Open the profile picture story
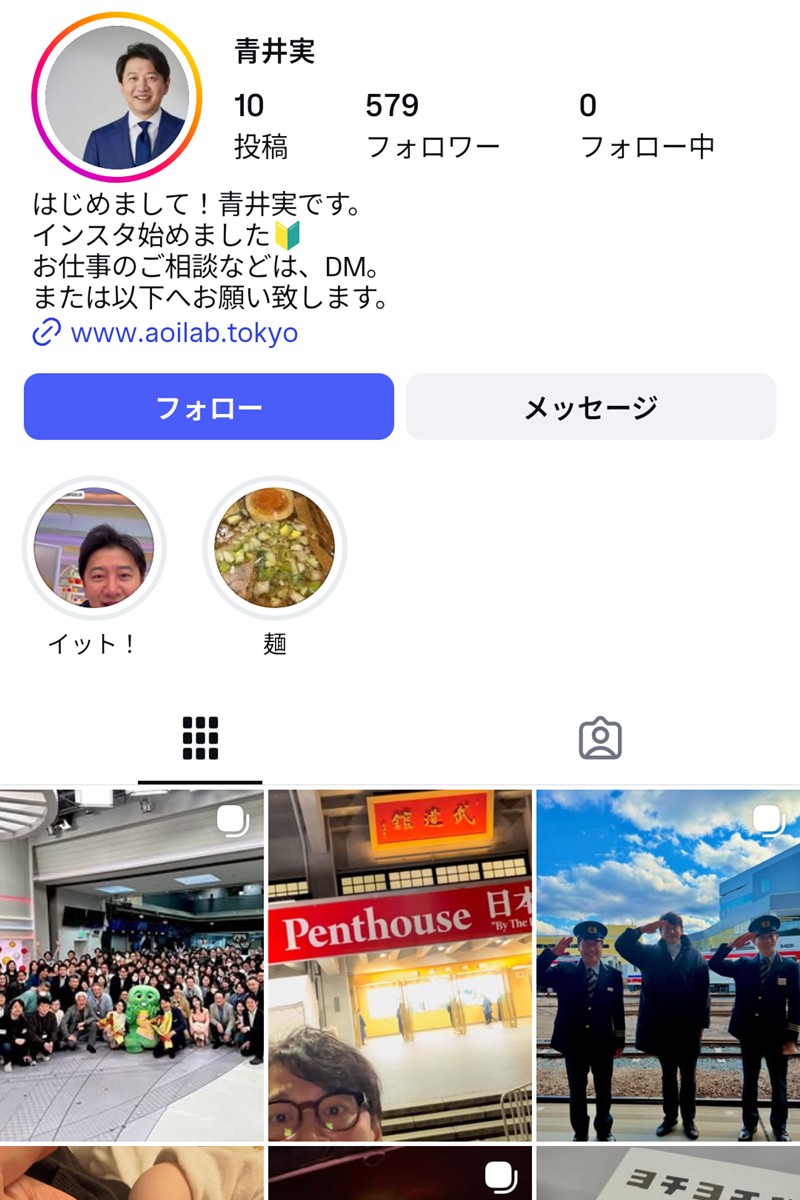Viewport: 800px width, 1200px height. point(117,98)
